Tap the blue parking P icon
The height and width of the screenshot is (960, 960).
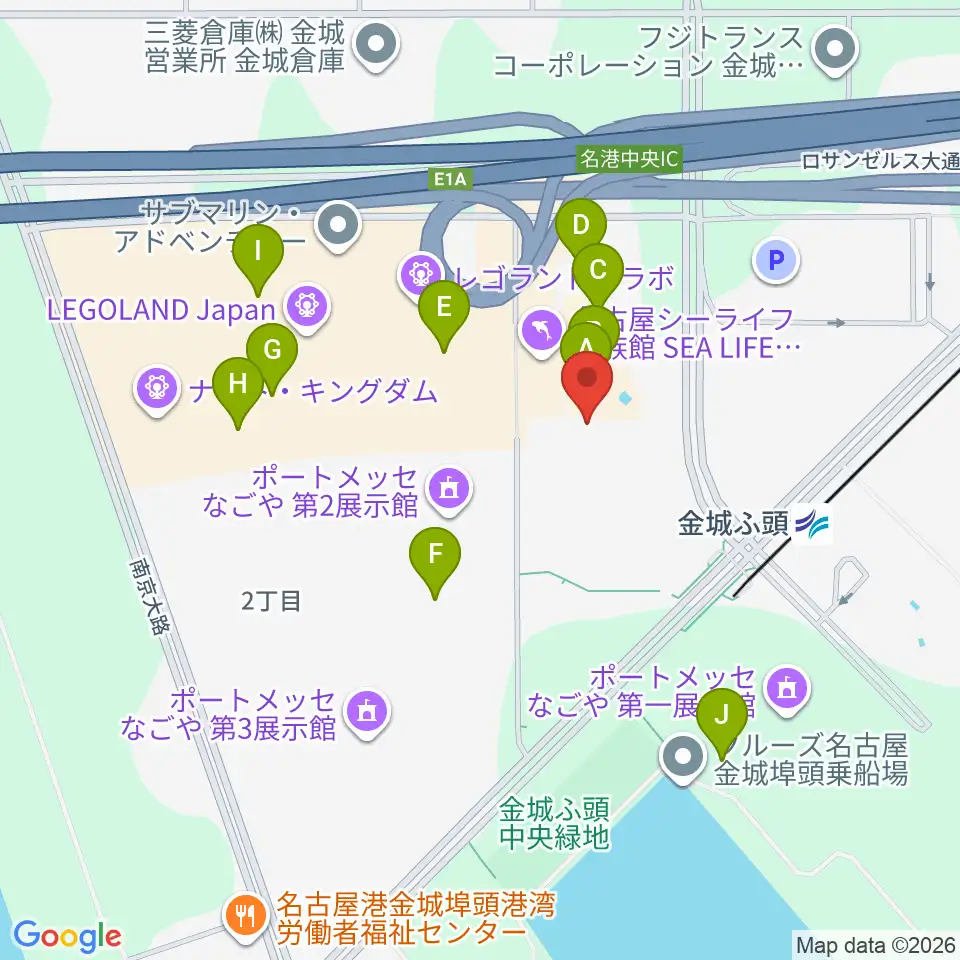coord(776,260)
